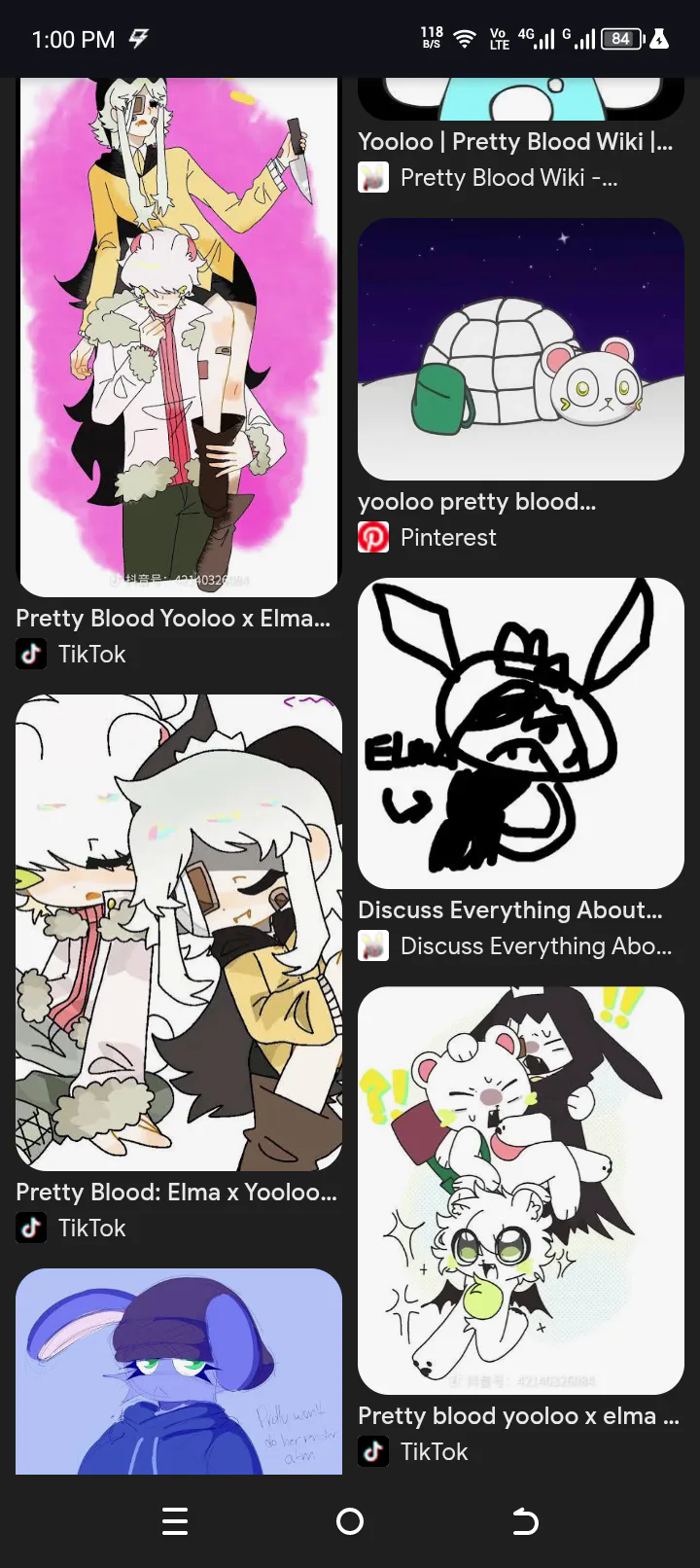View igloo bear image from Pinterest
Image resolution: width=700 pixels, height=1568 pixels.
(x=521, y=349)
